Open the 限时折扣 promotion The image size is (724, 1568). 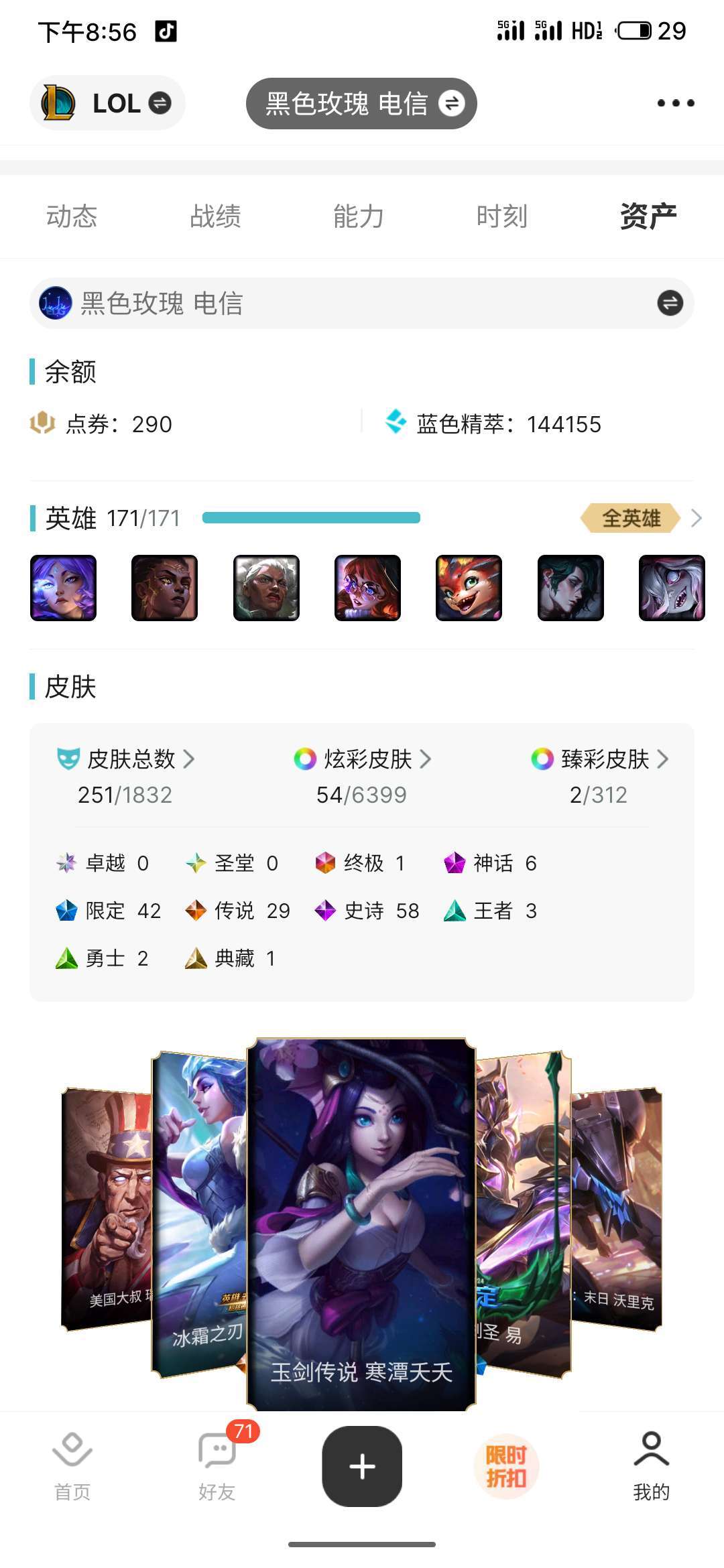click(x=506, y=1466)
